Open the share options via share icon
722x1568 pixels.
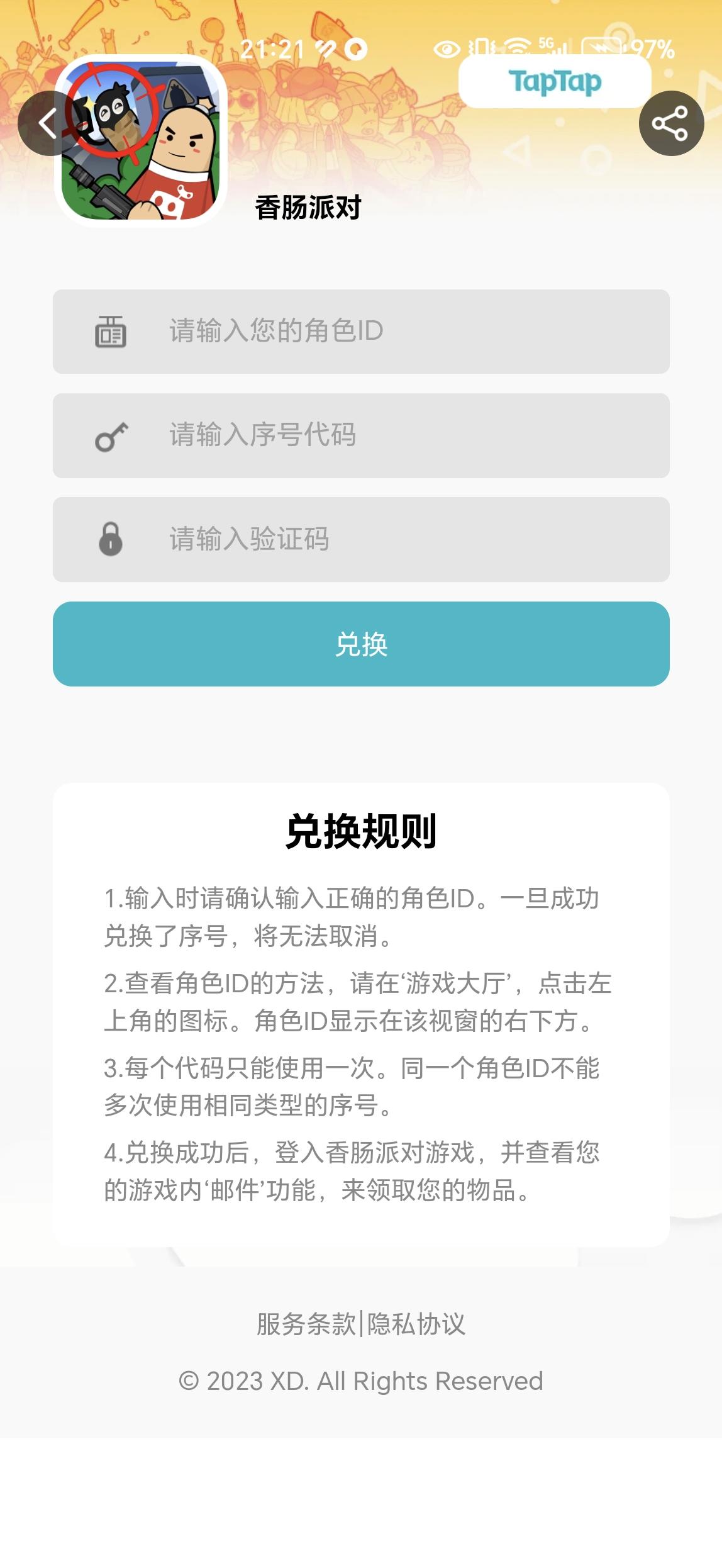click(673, 123)
